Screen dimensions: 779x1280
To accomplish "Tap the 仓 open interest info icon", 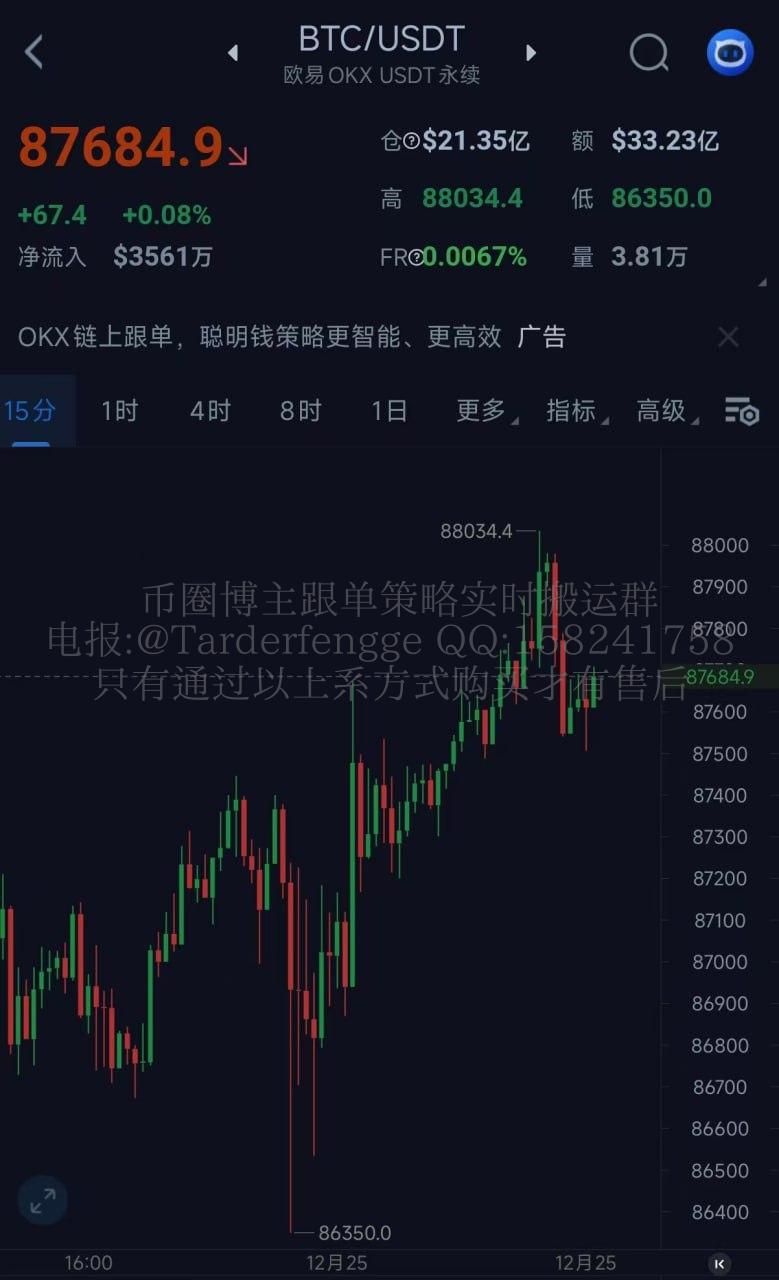I will [x=411, y=141].
